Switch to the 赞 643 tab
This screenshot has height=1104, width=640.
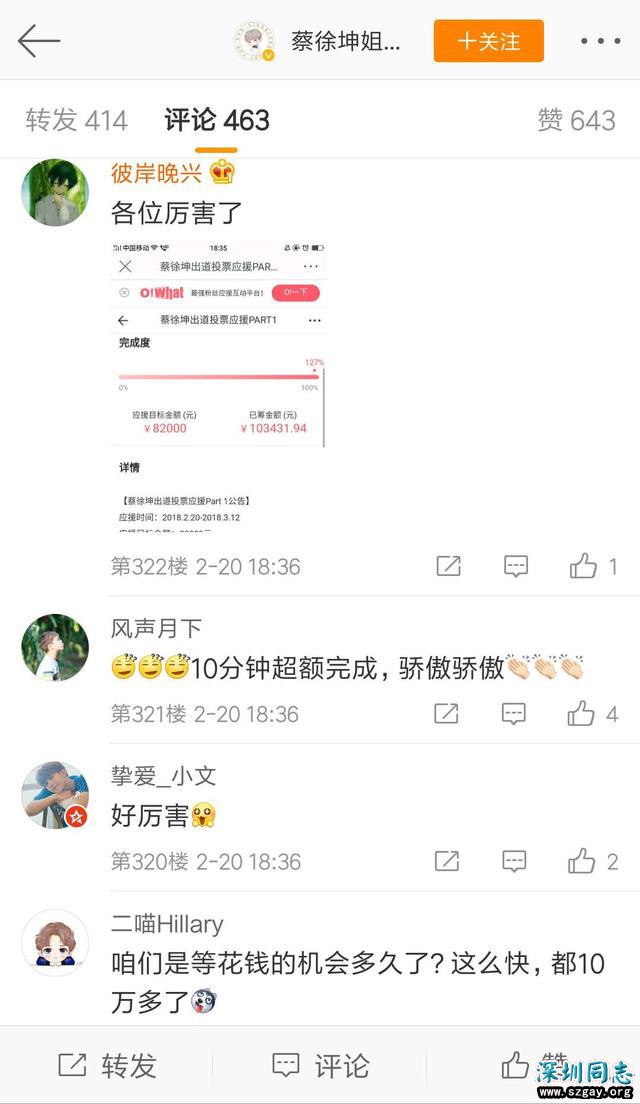(576, 121)
